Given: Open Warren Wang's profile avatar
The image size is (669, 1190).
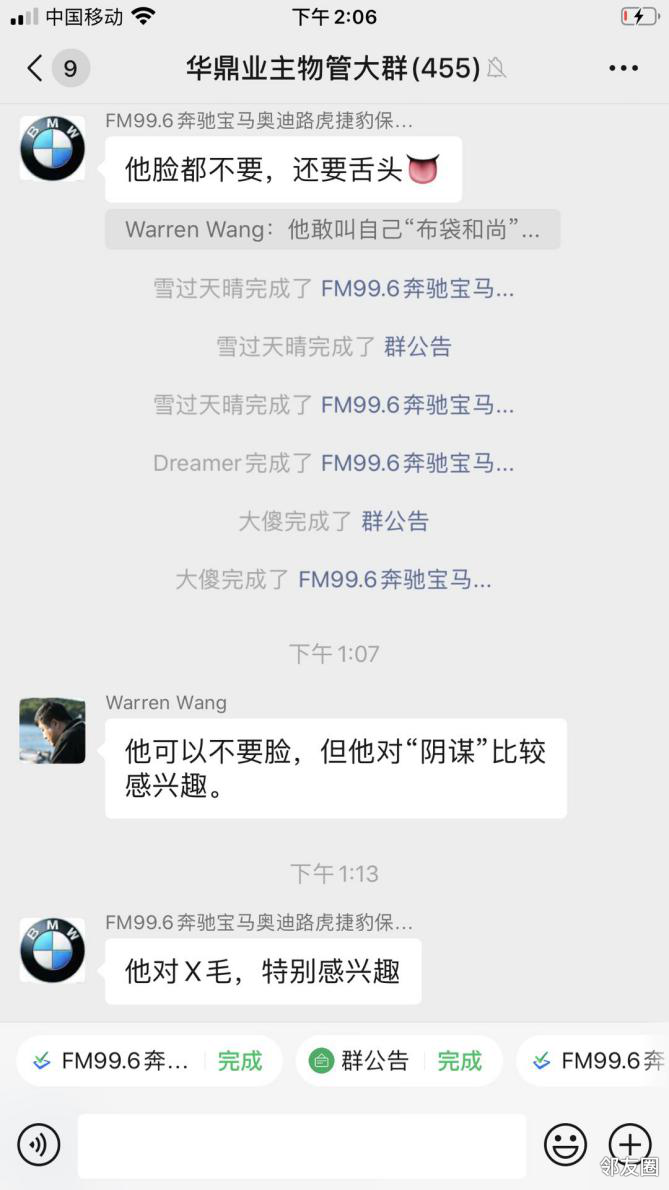Looking at the screenshot, I should pos(52,731).
